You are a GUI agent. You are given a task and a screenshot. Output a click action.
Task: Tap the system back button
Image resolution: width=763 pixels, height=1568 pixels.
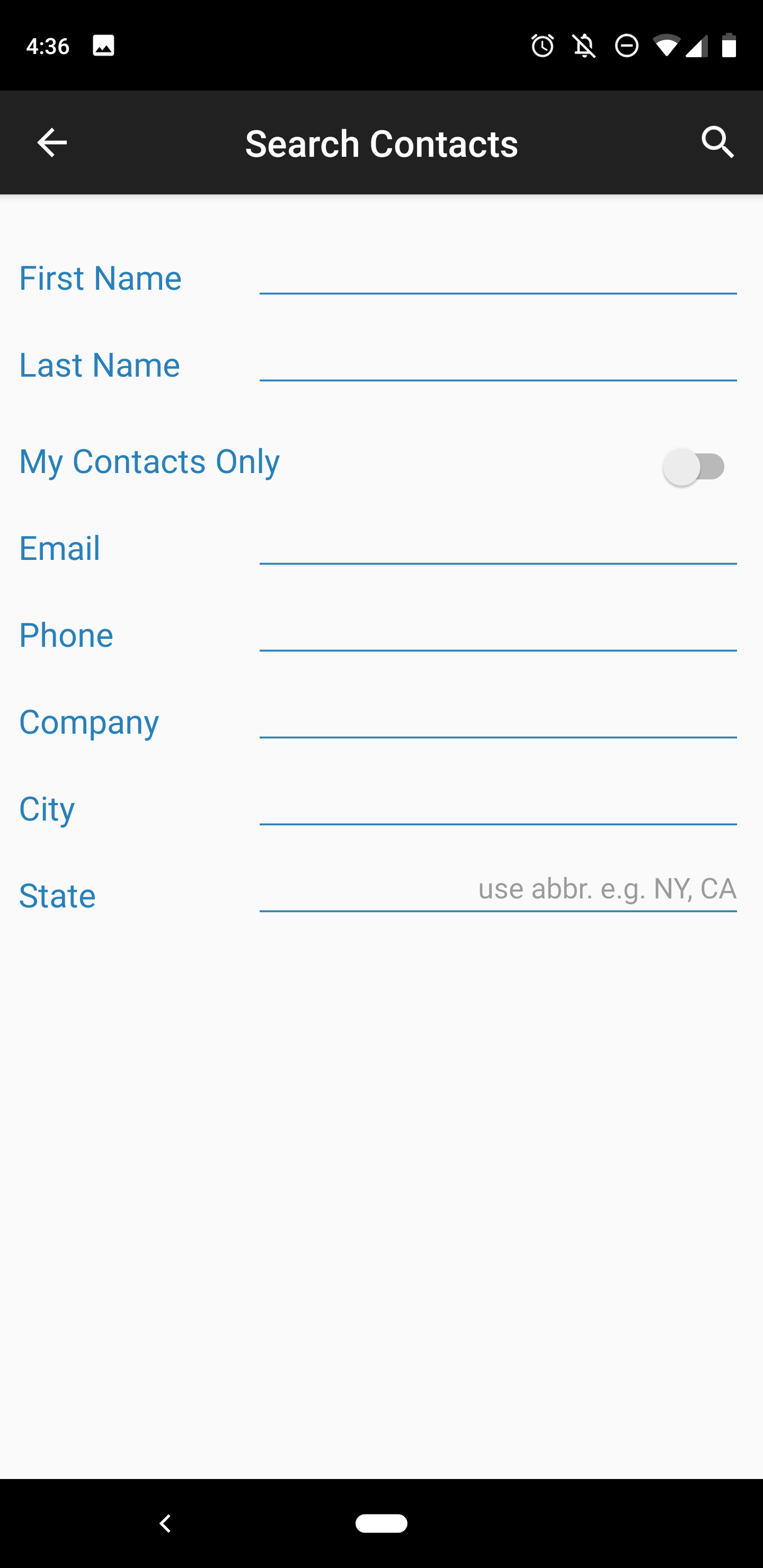pyautogui.click(x=165, y=1523)
